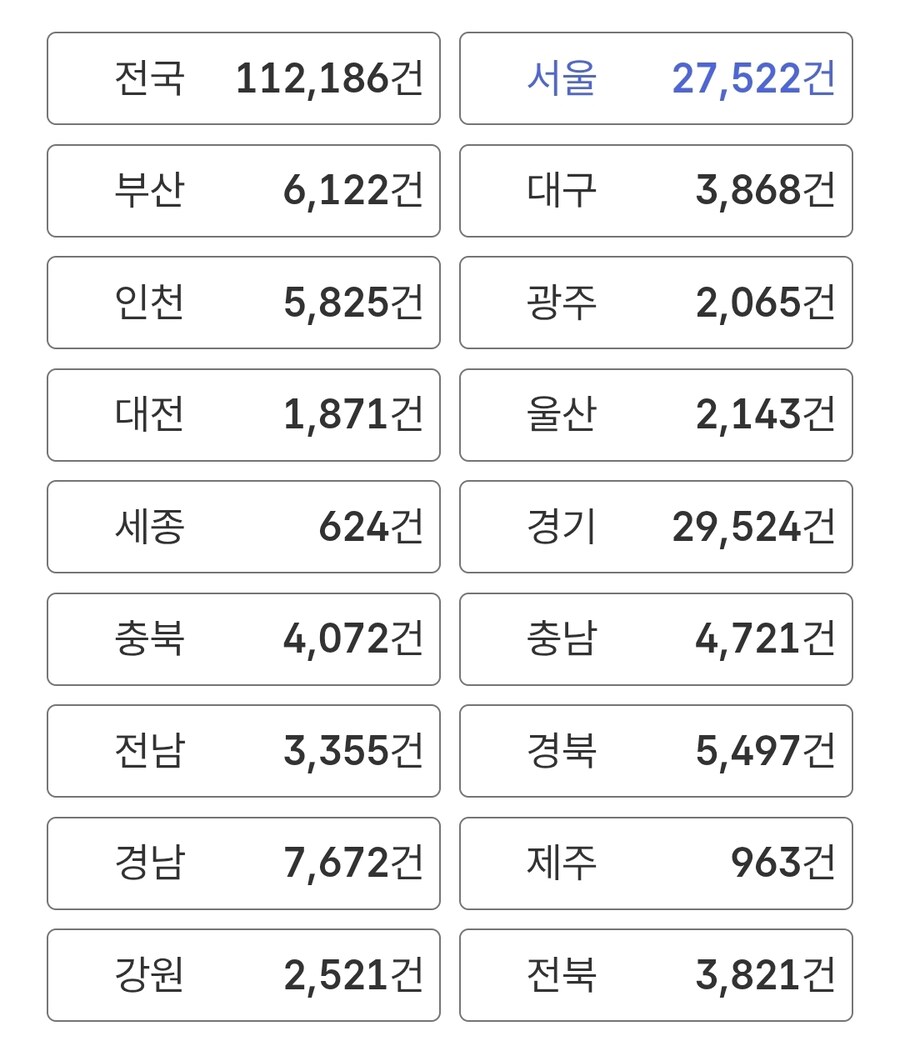Tap the 인천 region button
Viewport: 900px width, 1046px height.
click(243, 302)
